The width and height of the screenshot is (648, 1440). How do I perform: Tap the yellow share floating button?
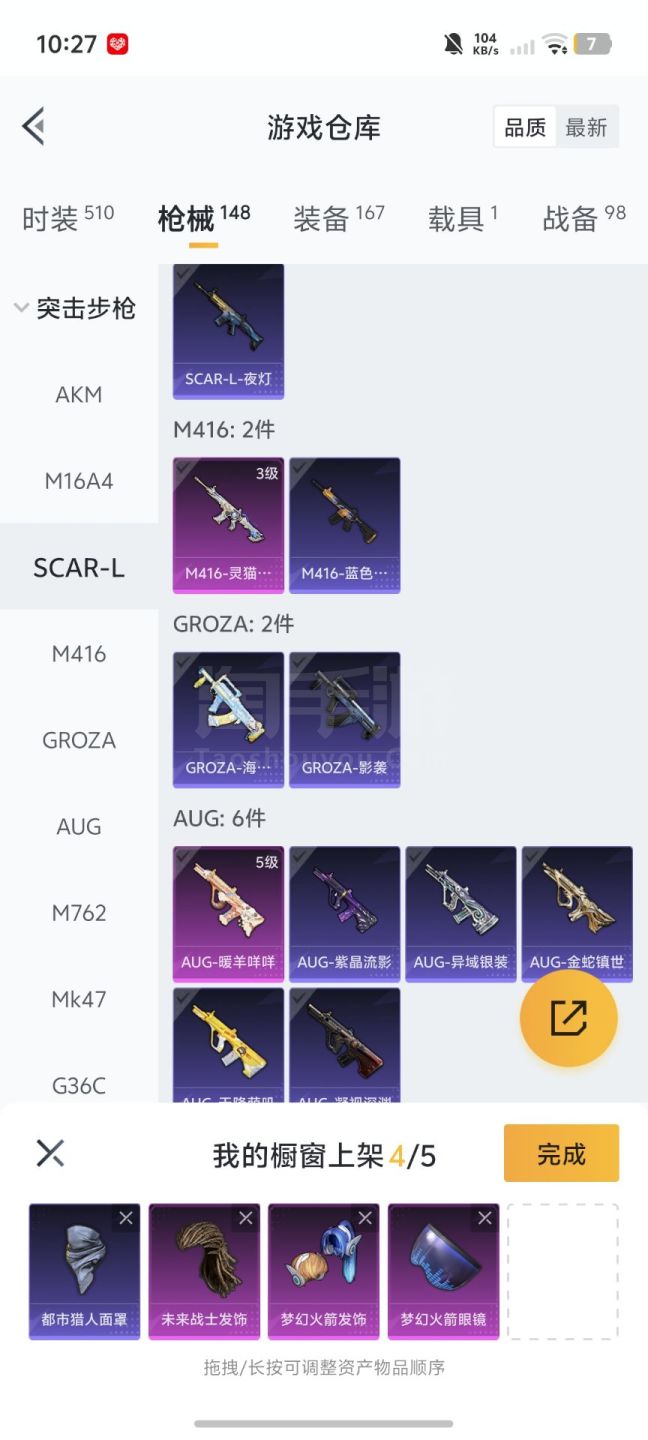(568, 1019)
